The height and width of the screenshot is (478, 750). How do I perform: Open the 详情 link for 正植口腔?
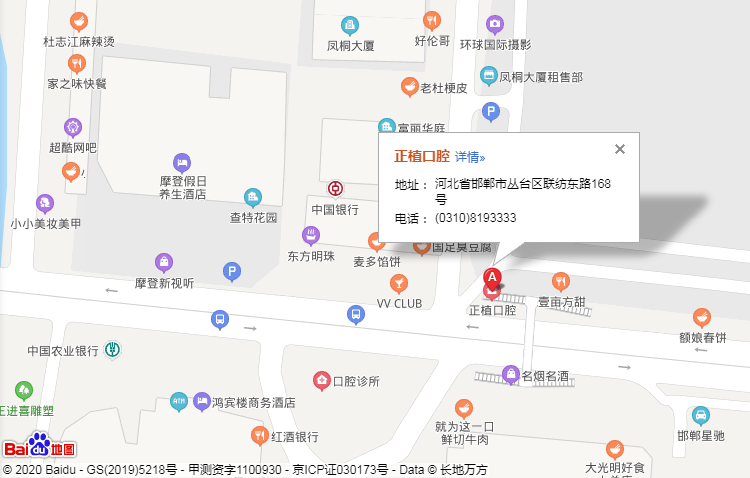(470, 157)
